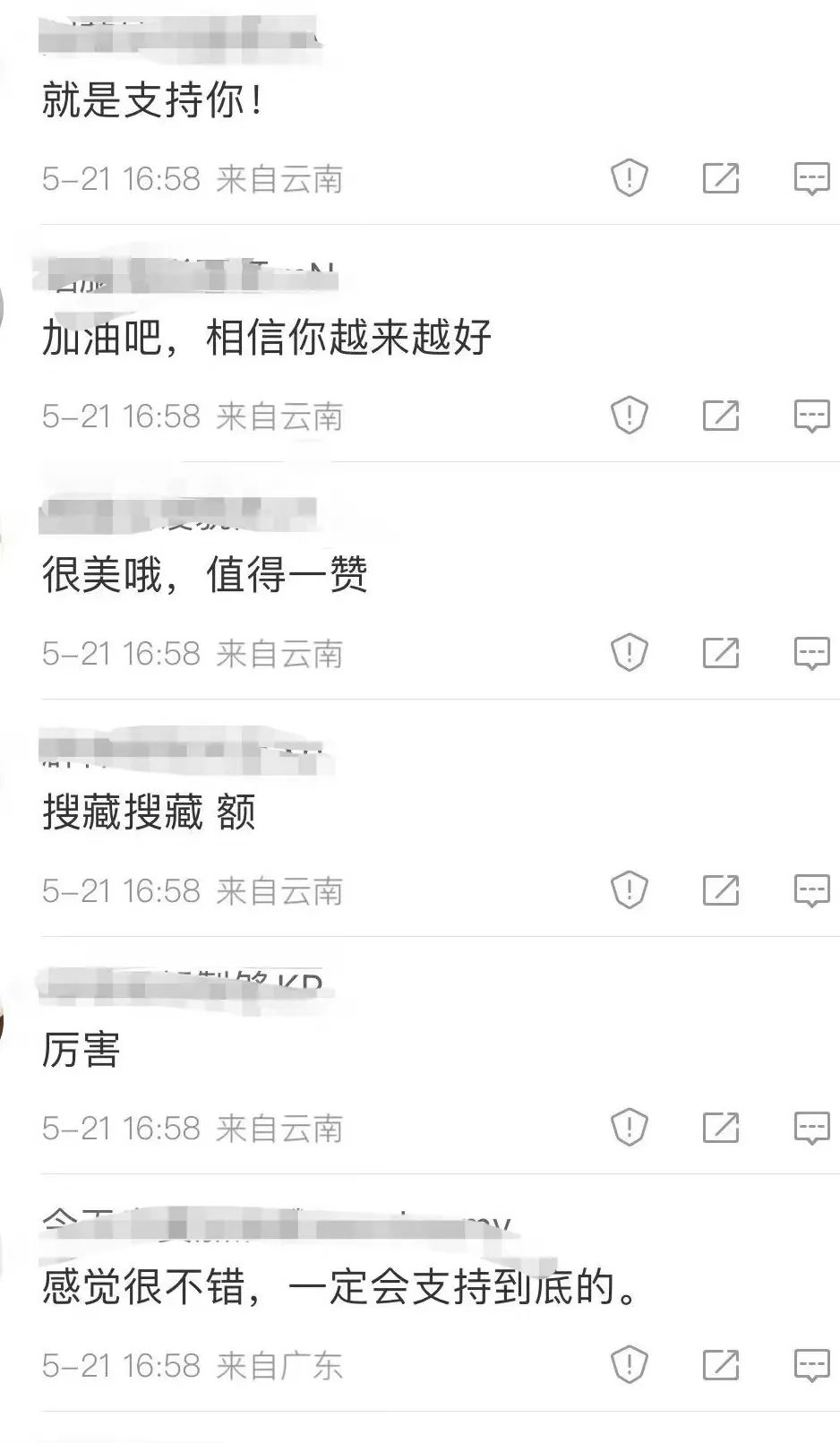
Task: Reply to the comment '厉害'
Action: tap(812, 1128)
